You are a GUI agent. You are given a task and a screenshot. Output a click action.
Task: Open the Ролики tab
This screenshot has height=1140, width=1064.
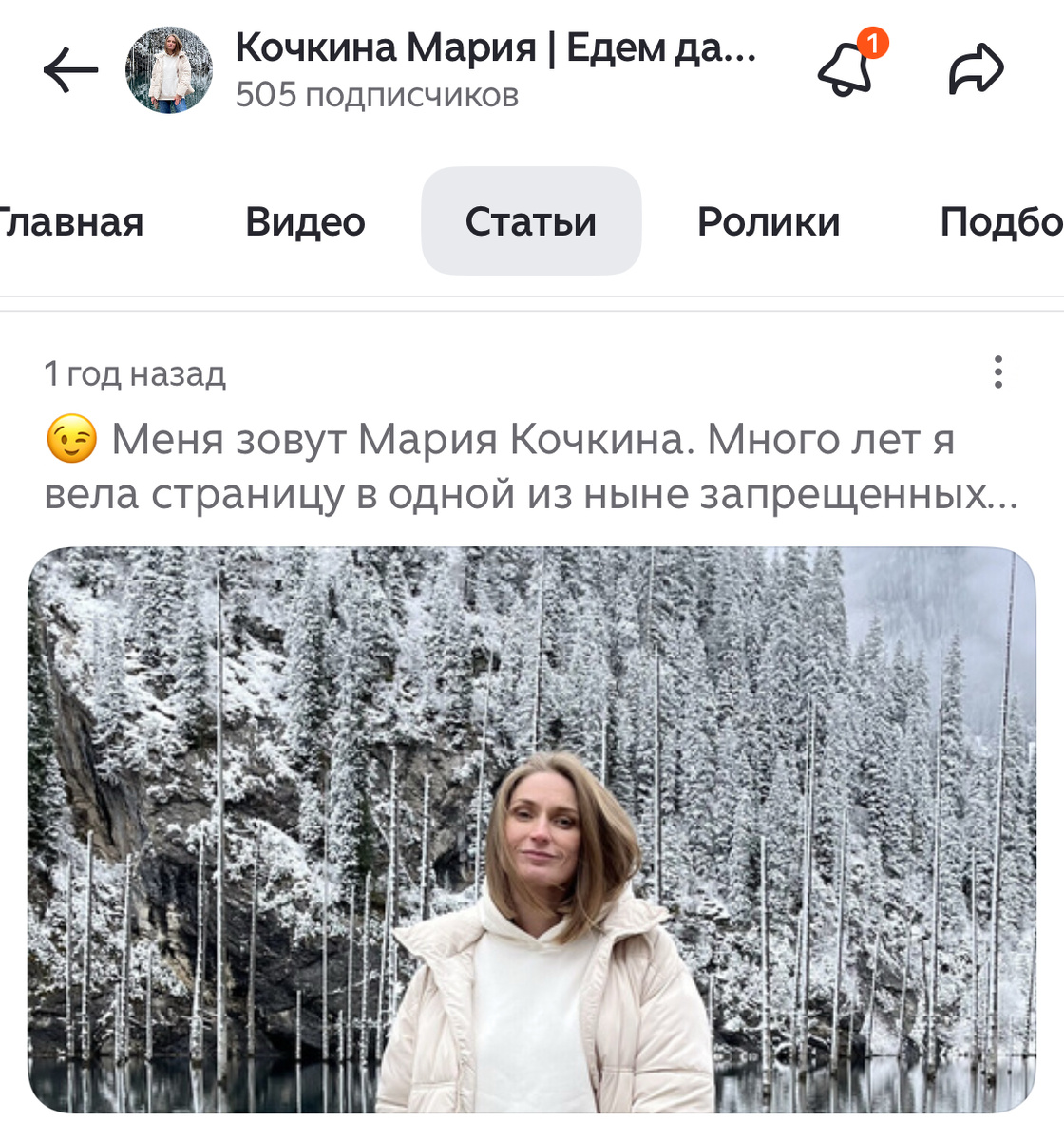769,220
